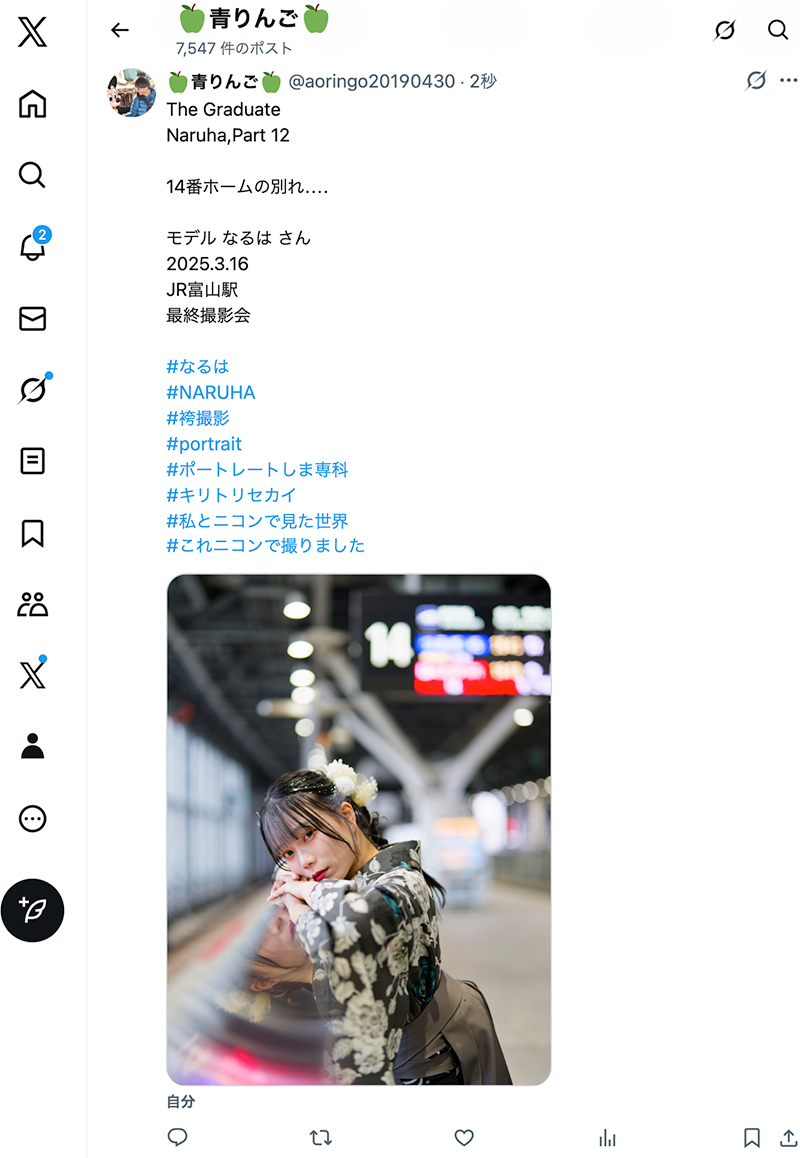Viewport: 800px width, 1158px height.
Task: Open the #NARUHA hashtag
Action: coord(211,392)
